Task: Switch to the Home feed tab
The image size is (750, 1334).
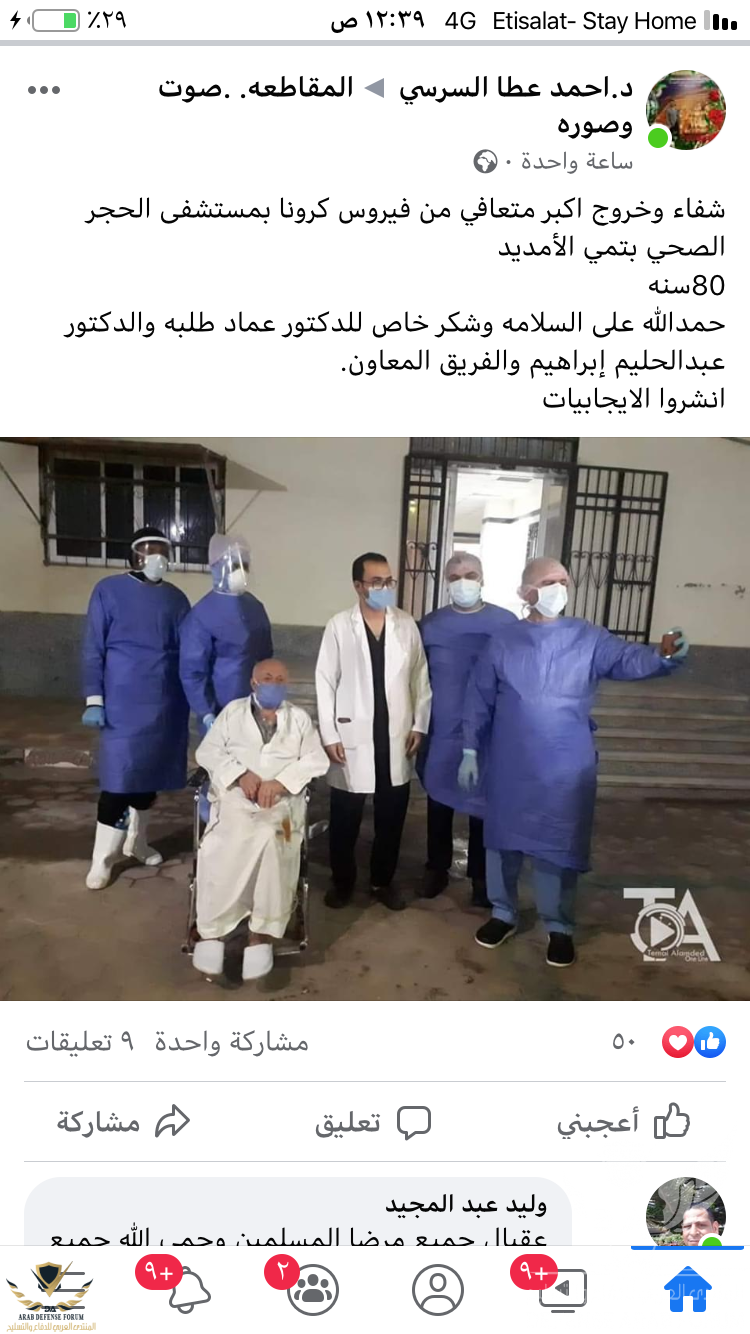Action: pos(688,1290)
